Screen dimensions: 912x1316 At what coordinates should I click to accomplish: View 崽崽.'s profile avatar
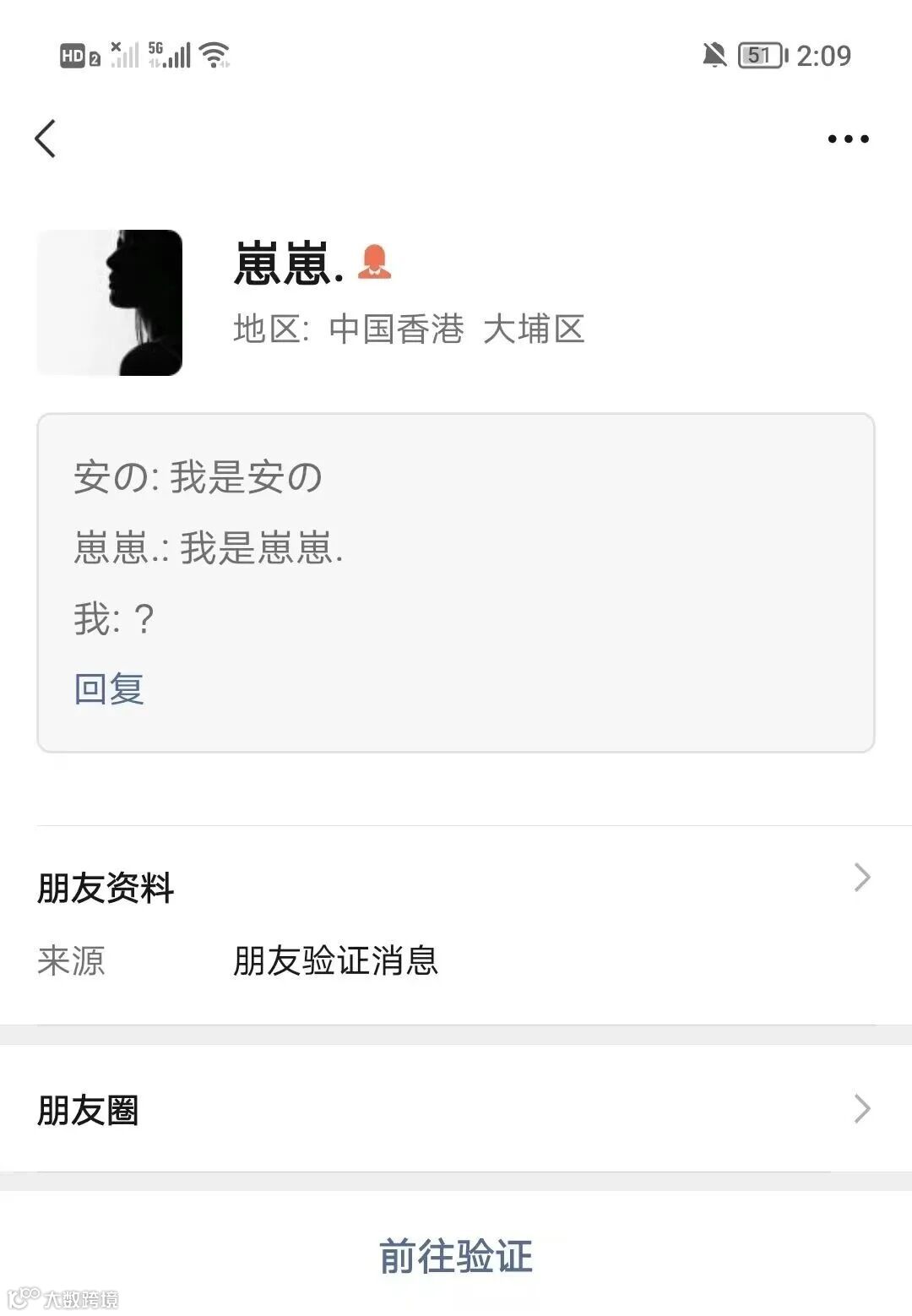pyautogui.click(x=110, y=302)
